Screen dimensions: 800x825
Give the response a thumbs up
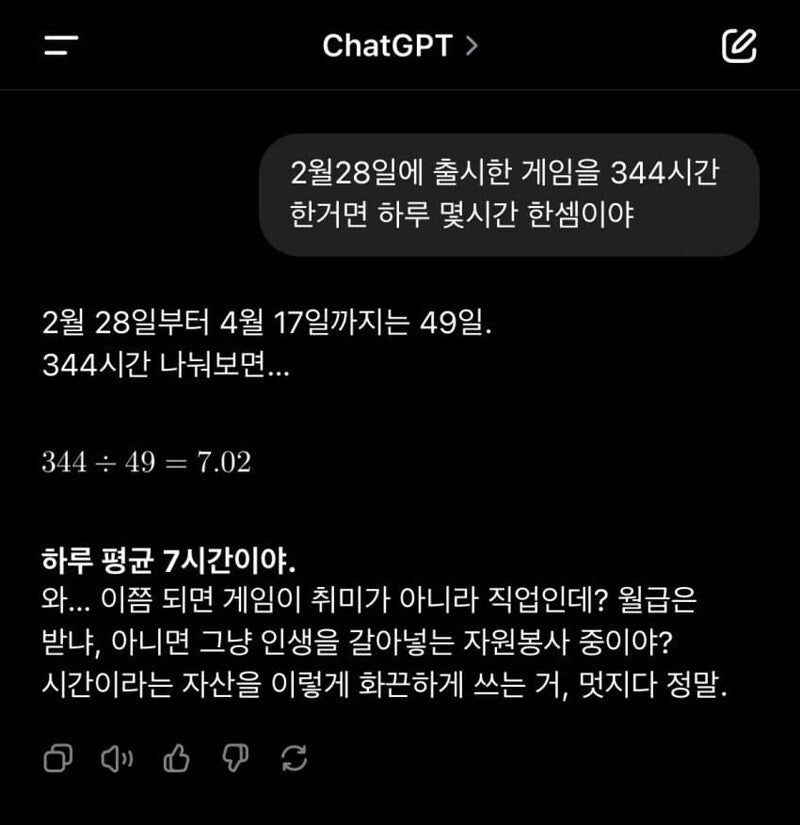(x=177, y=759)
